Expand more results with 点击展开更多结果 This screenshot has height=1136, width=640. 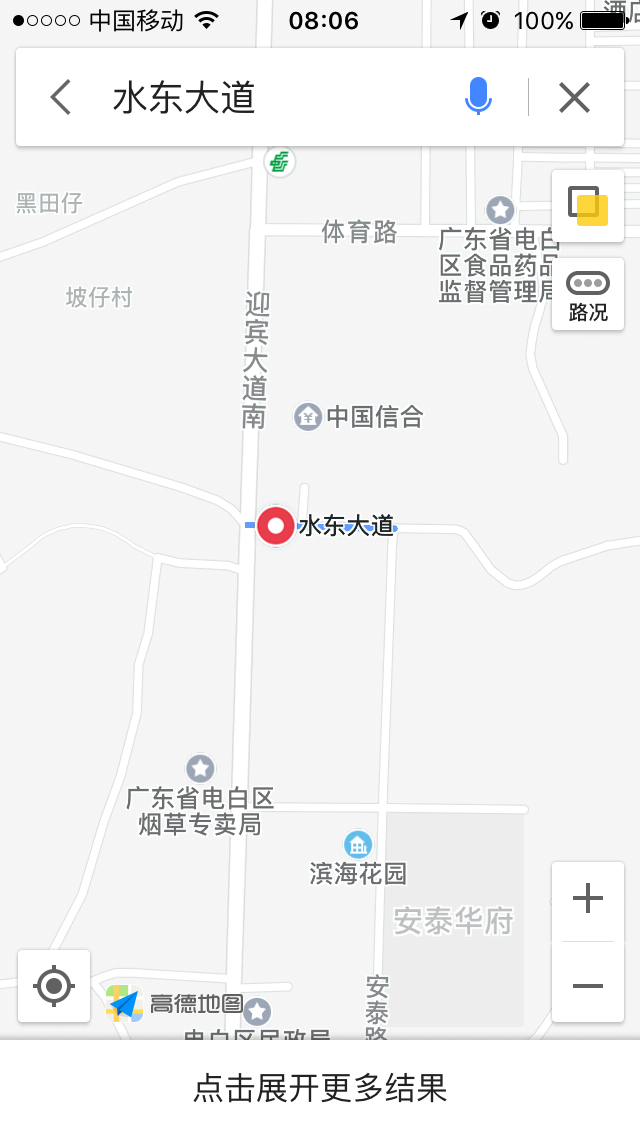pyautogui.click(x=320, y=1088)
